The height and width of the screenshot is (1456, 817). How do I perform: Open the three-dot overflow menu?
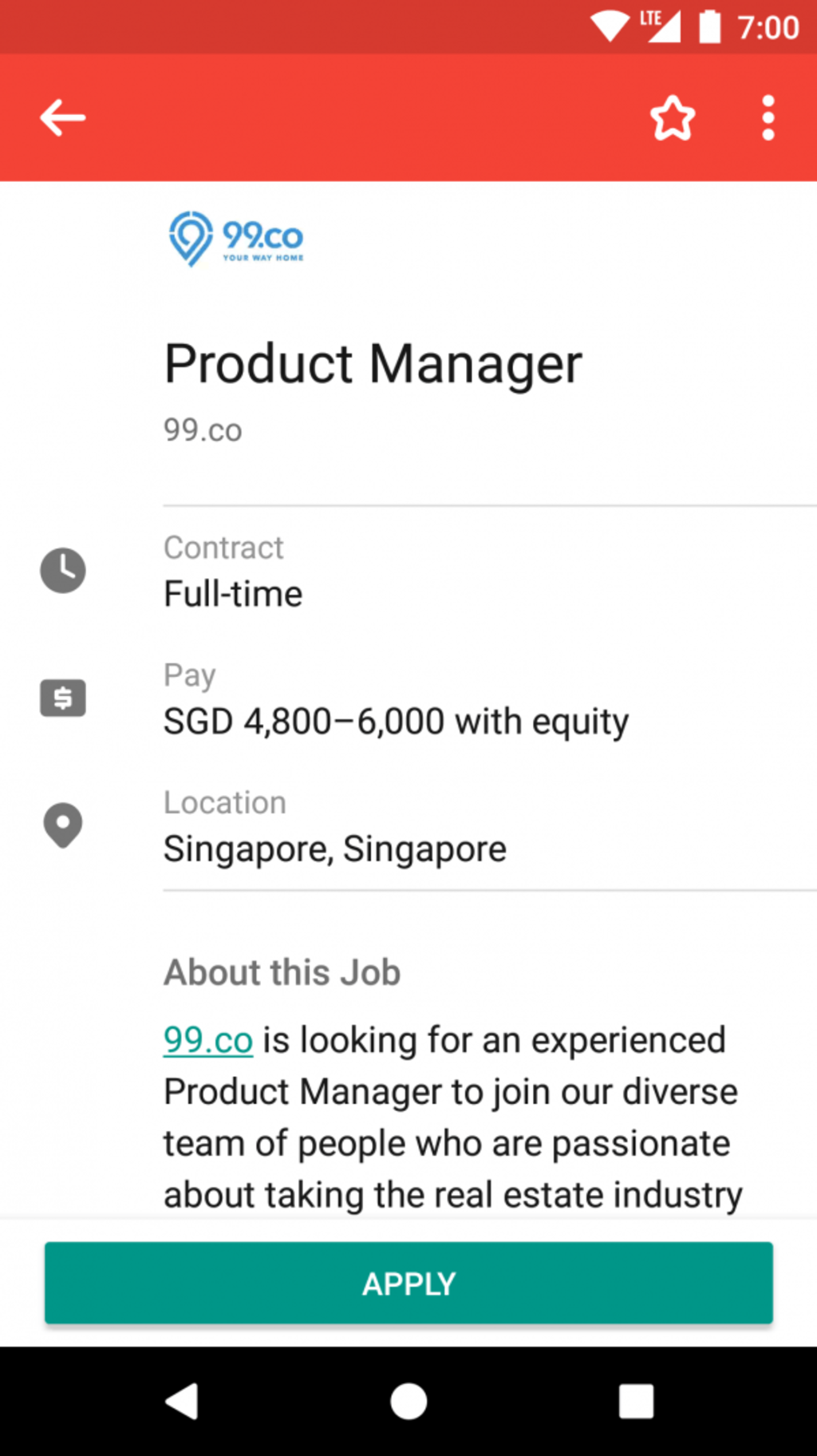(767, 117)
